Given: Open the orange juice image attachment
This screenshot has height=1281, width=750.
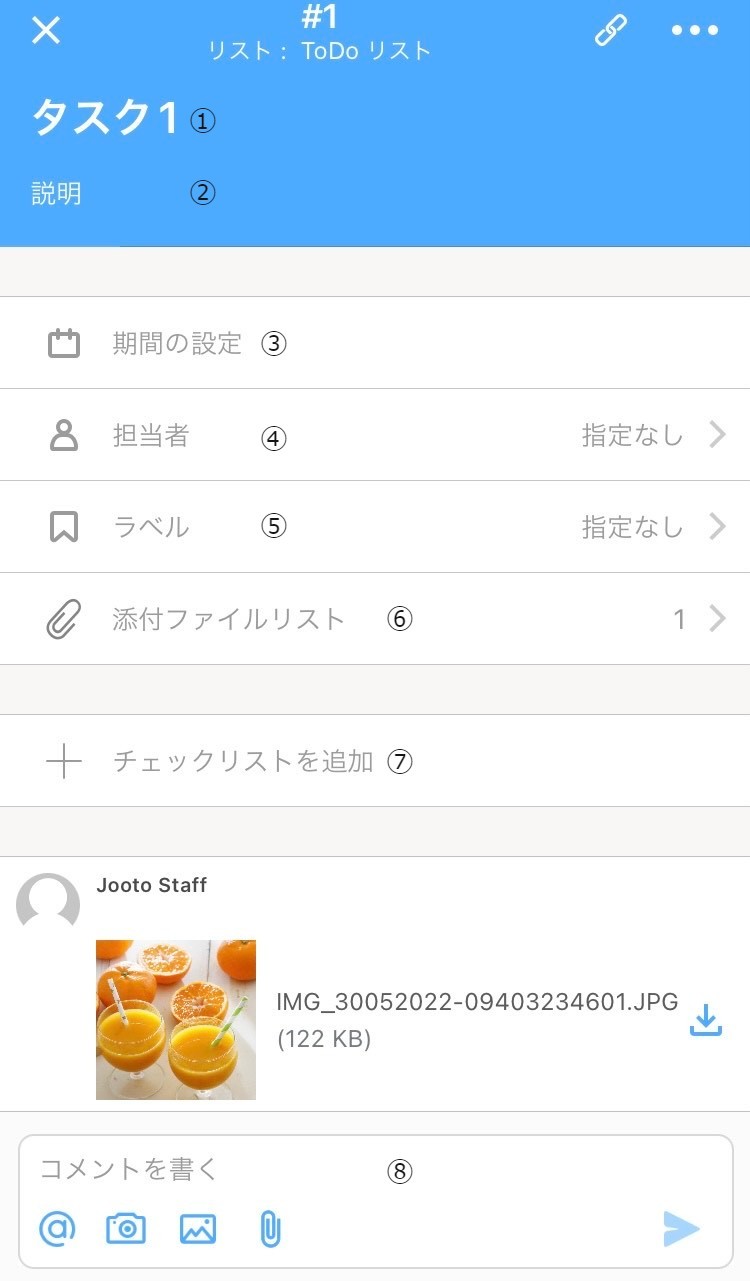Looking at the screenshot, I should (176, 1019).
